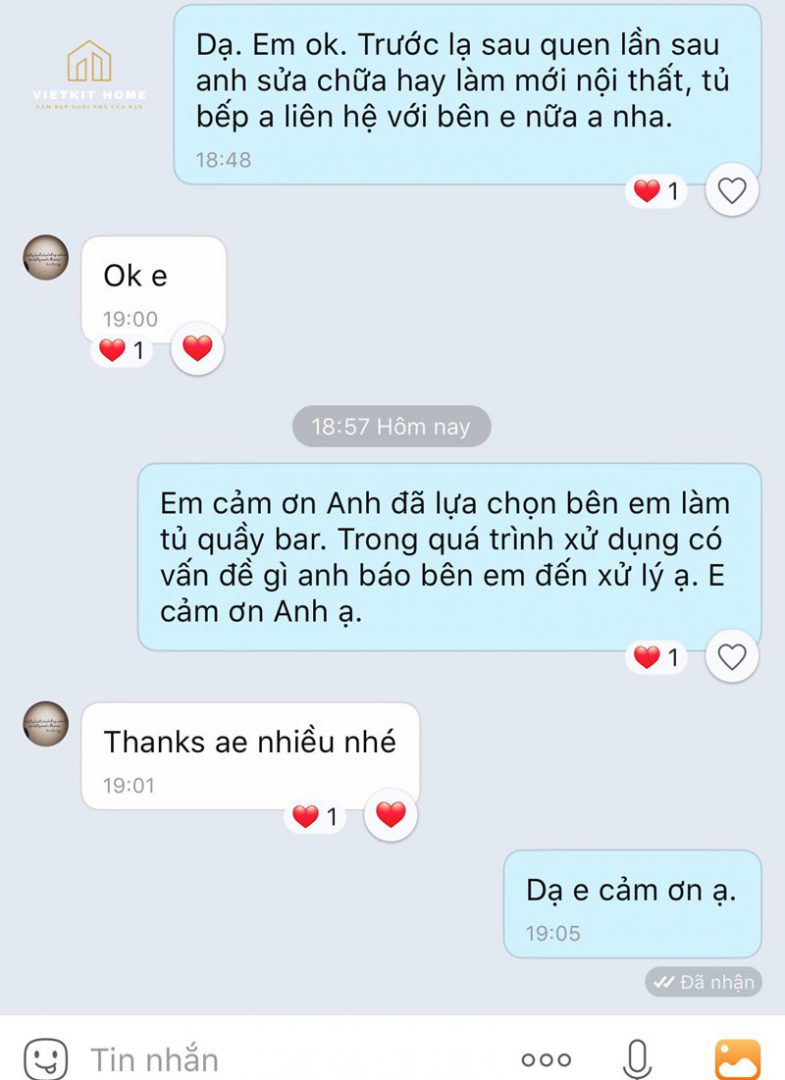The height and width of the screenshot is (1080, 785).
Task: Tap the heart on "Thanks ae nhiều nhé"
Action: pos(391,815)
